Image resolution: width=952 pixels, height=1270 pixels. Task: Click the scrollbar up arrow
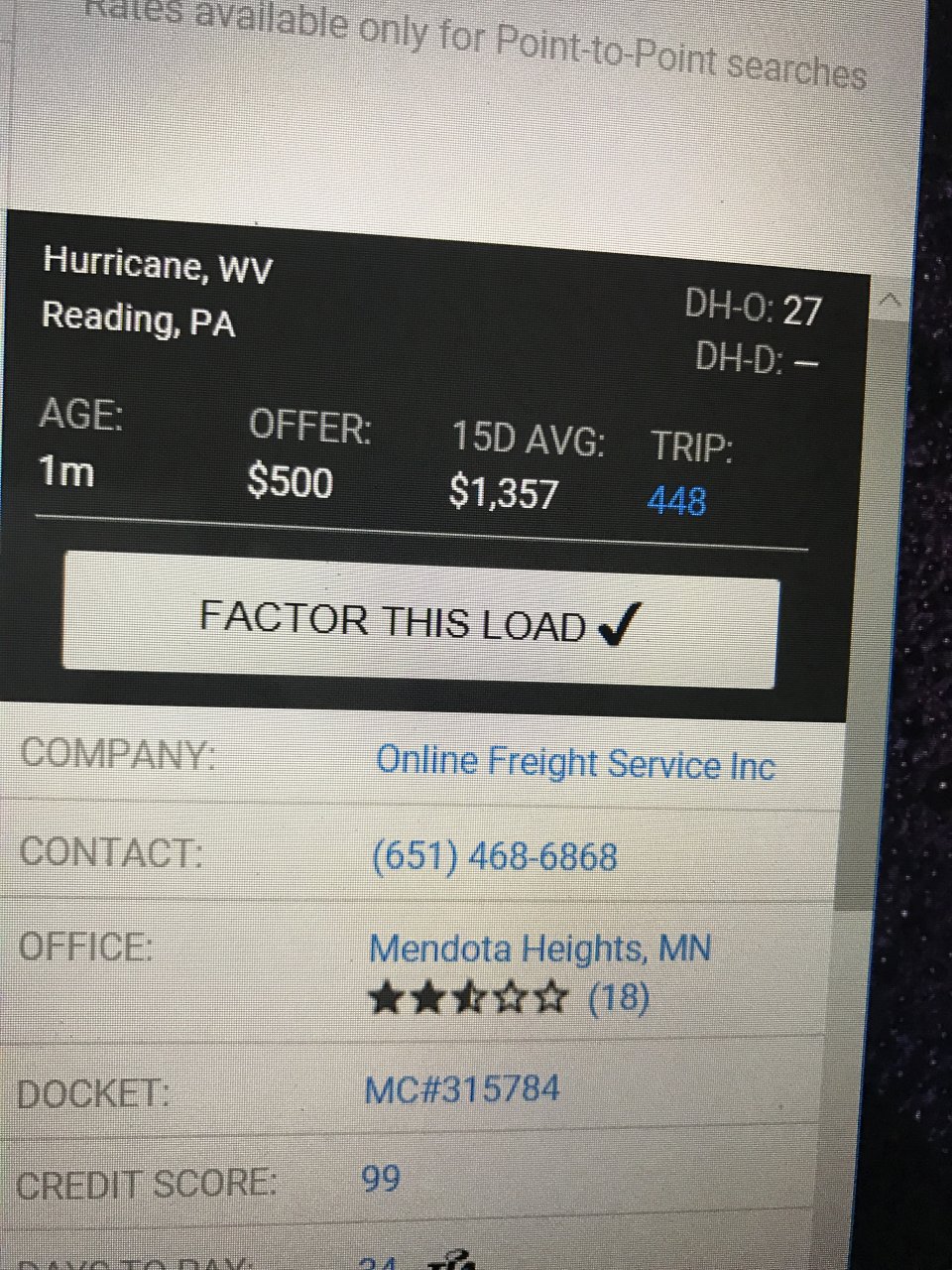click(x=889, y=299)
